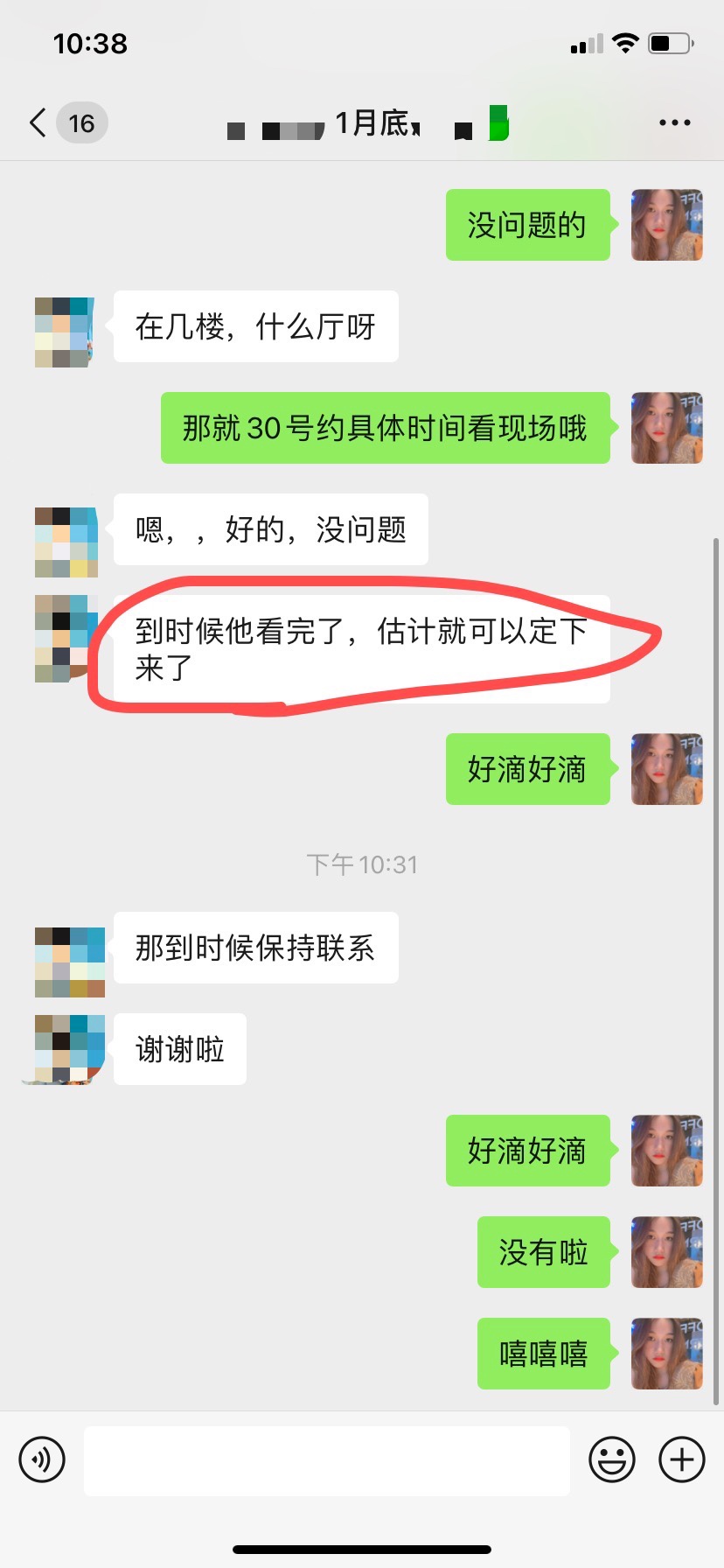Tap the message text field
724x1568 pixels.
coord(326,1459)
